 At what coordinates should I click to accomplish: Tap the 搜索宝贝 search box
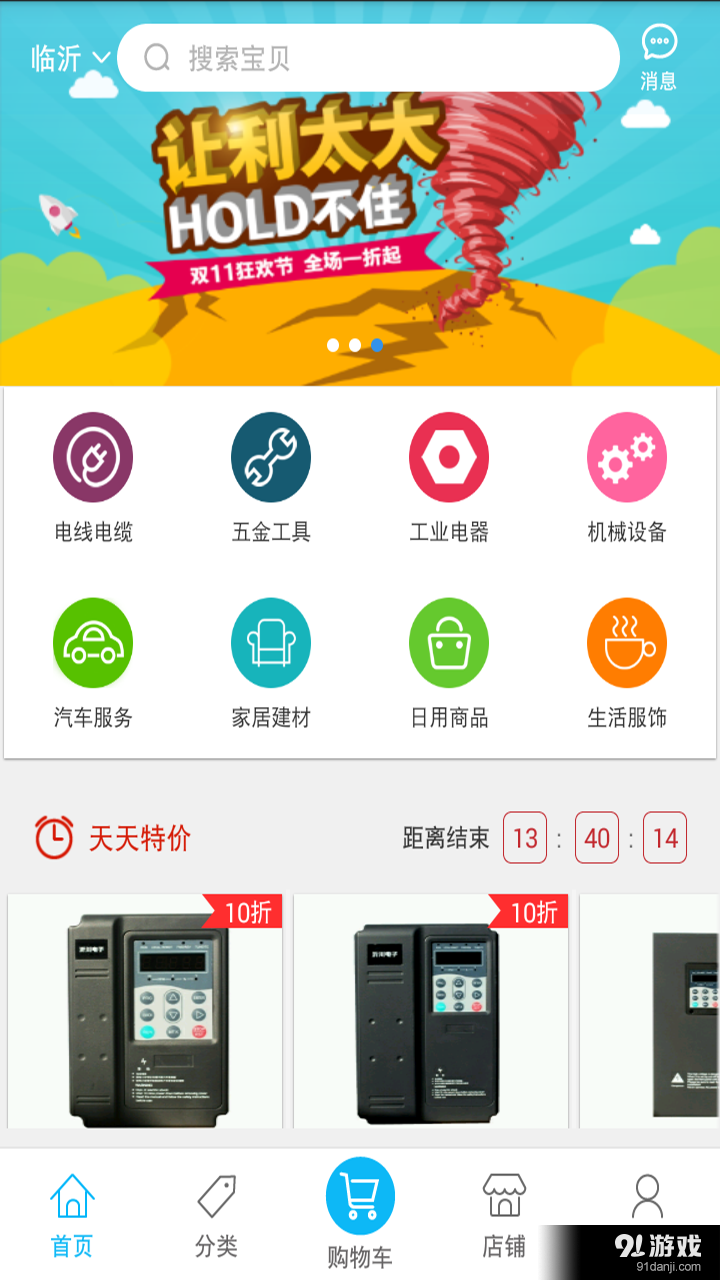point(368,58)
